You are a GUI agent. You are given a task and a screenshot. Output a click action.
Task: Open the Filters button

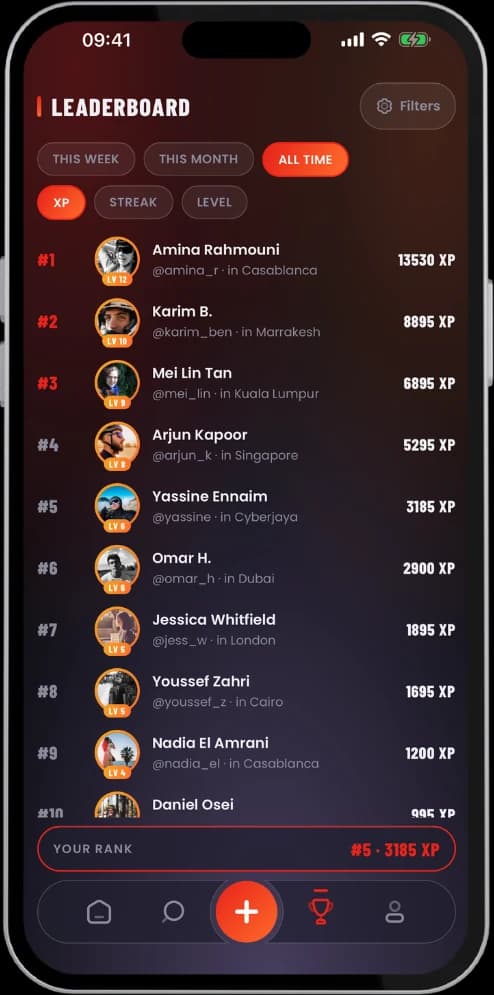click(408, 106)
